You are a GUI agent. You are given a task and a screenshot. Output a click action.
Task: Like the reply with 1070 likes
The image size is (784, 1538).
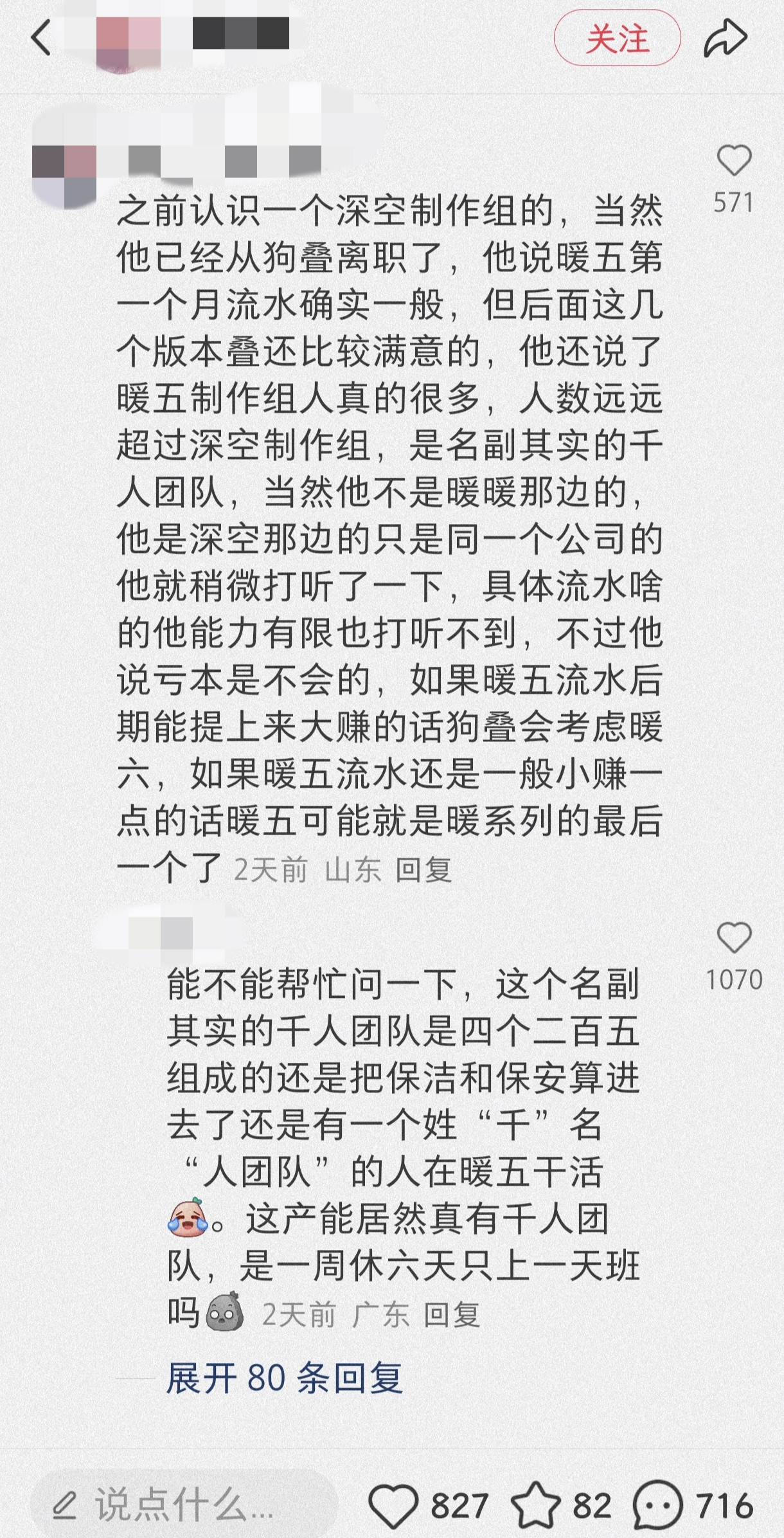pyautogui.click(x=734, y=938)
